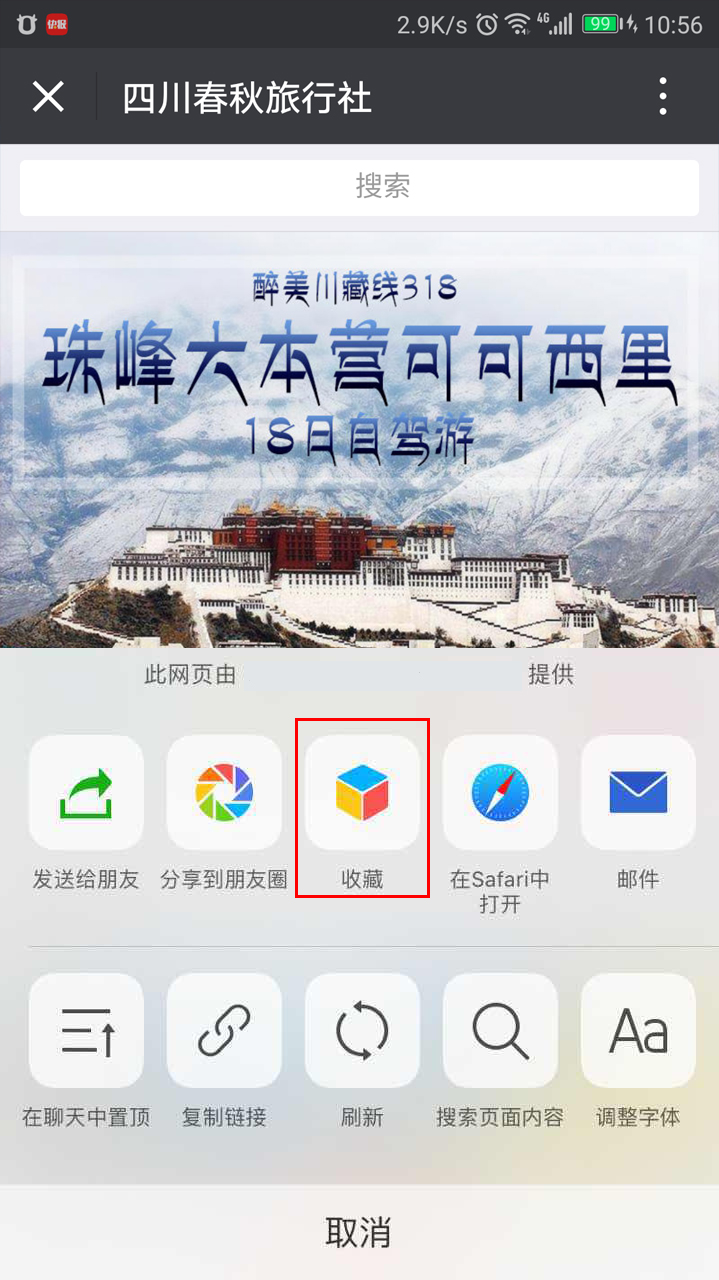Select 发送给朋友 to share with a friend
Image resolution: width=719 pixels, height=1280 pixels.
[86, 793]
